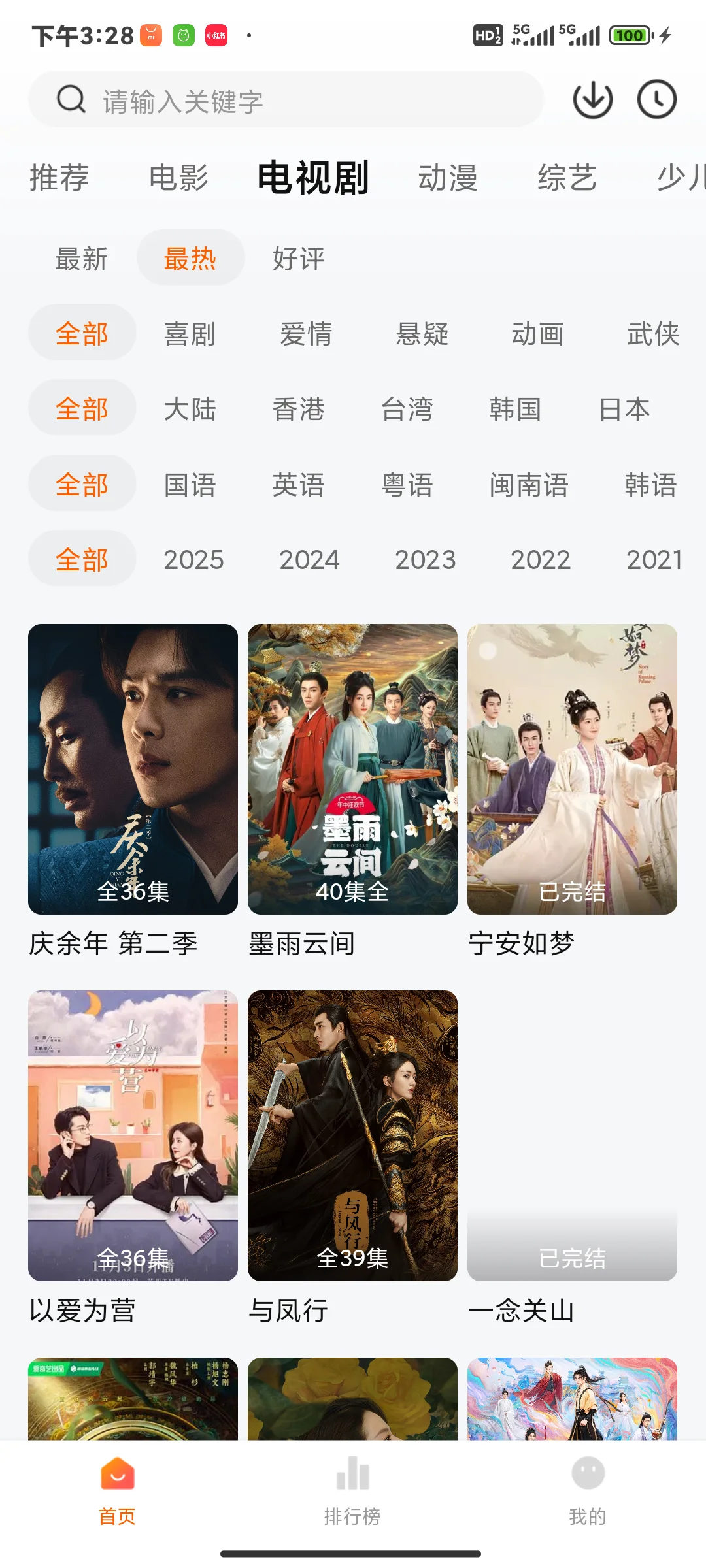Open the 墨雨云间 drama card
Screen dimensions: 706x1568
click(x=352, y=769)
